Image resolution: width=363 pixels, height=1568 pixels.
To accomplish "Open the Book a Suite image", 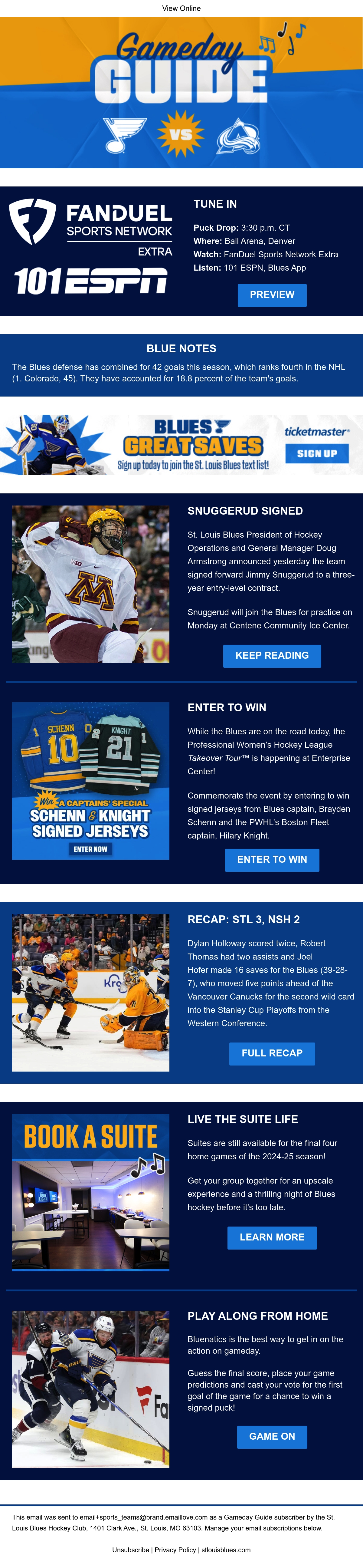I will point(90,1192).
